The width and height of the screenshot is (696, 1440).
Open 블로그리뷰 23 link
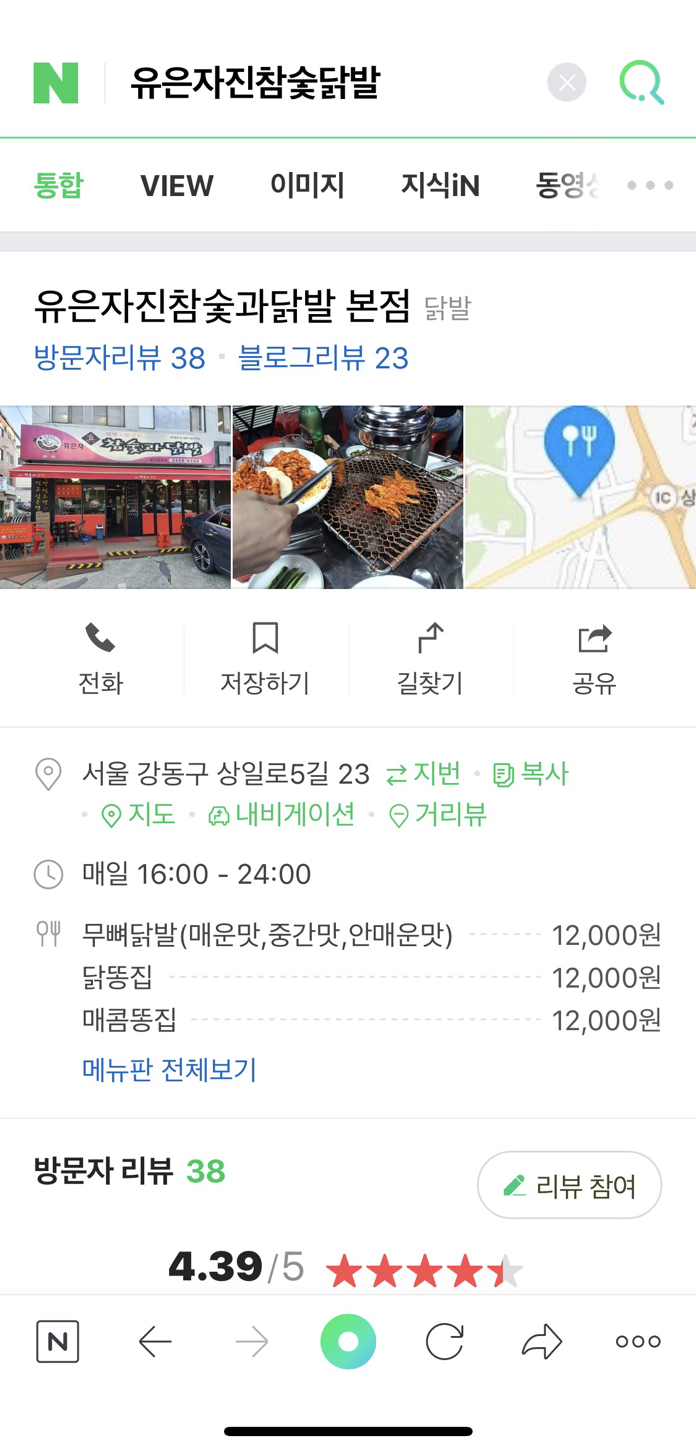(323, 358)
